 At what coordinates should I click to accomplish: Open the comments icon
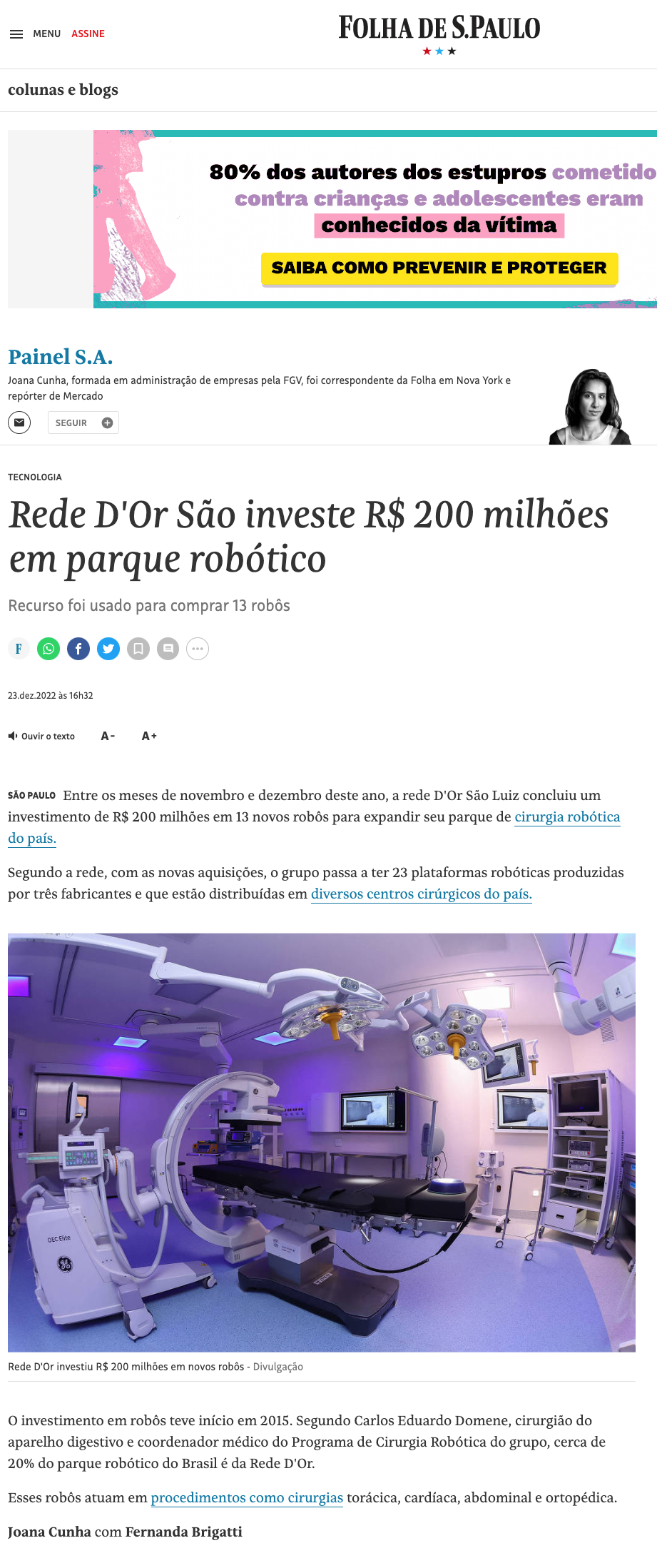pyautogui.click(x=168, y=649)
